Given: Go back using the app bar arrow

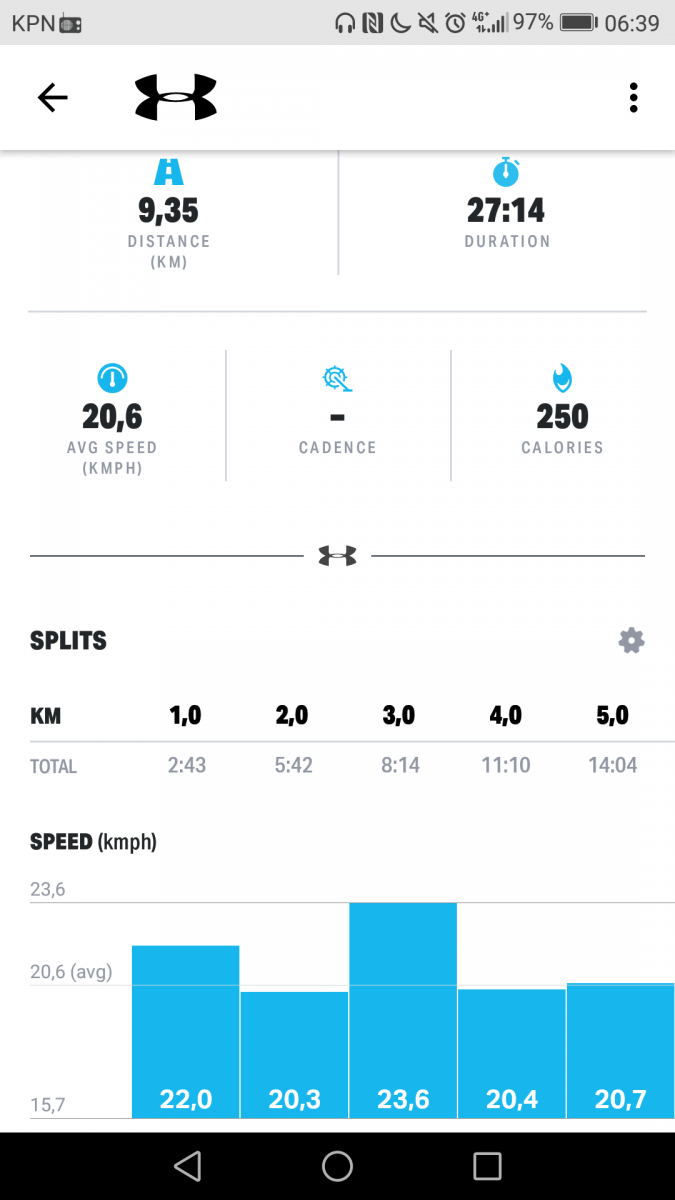Looking at the screenshot, I should (52, 97).
